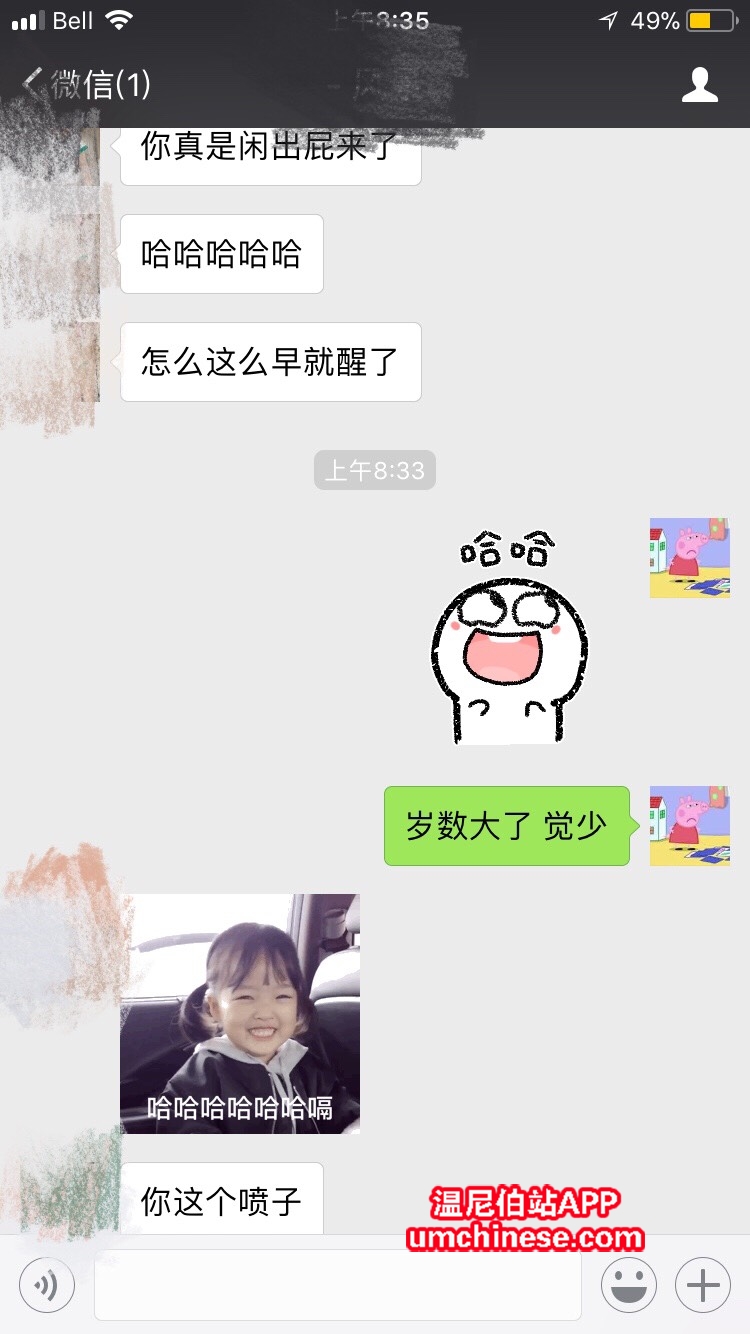The width and height of the screenshot is (750, 1334).
Task: Open the emoji sticker picker
Action: pos(629,1285)
